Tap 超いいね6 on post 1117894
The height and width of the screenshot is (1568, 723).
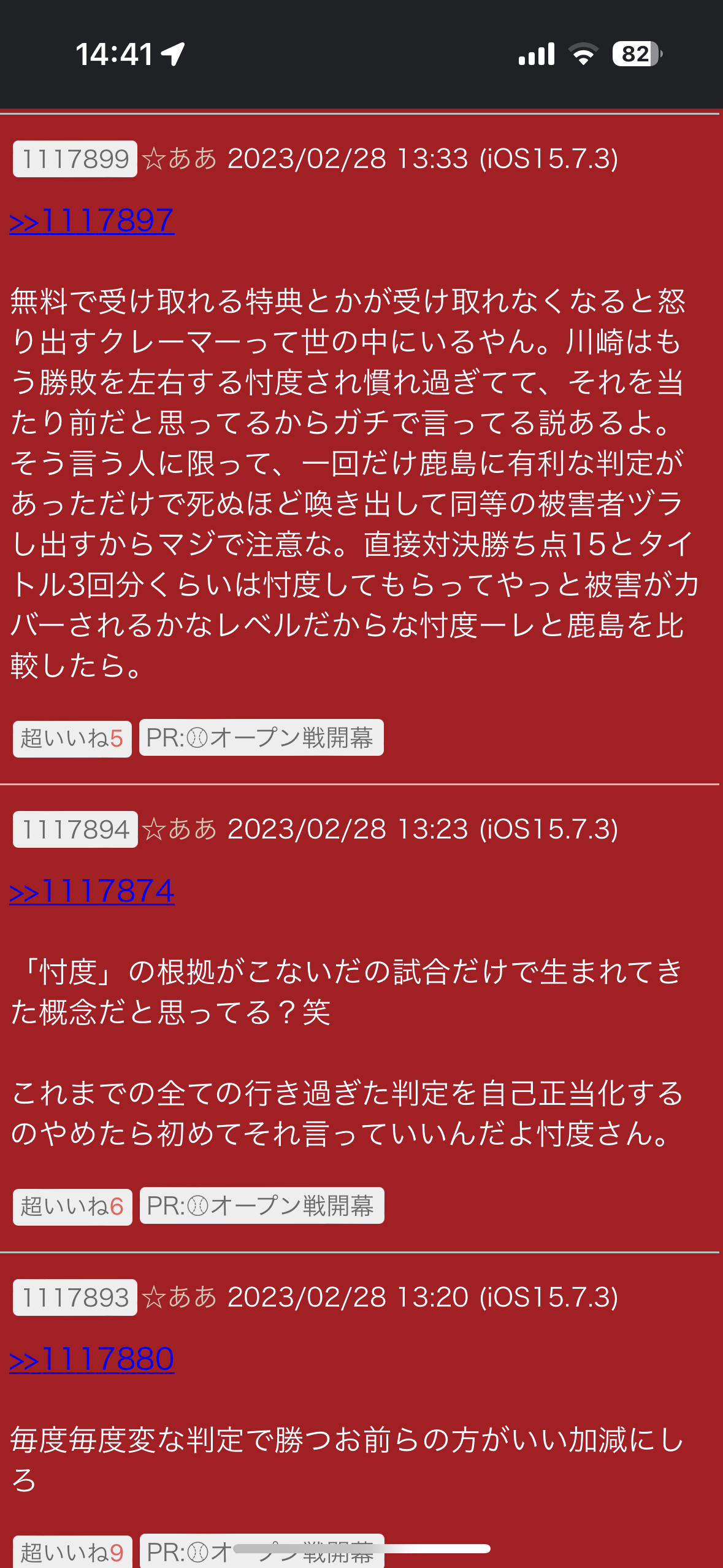click(72, 1207)
